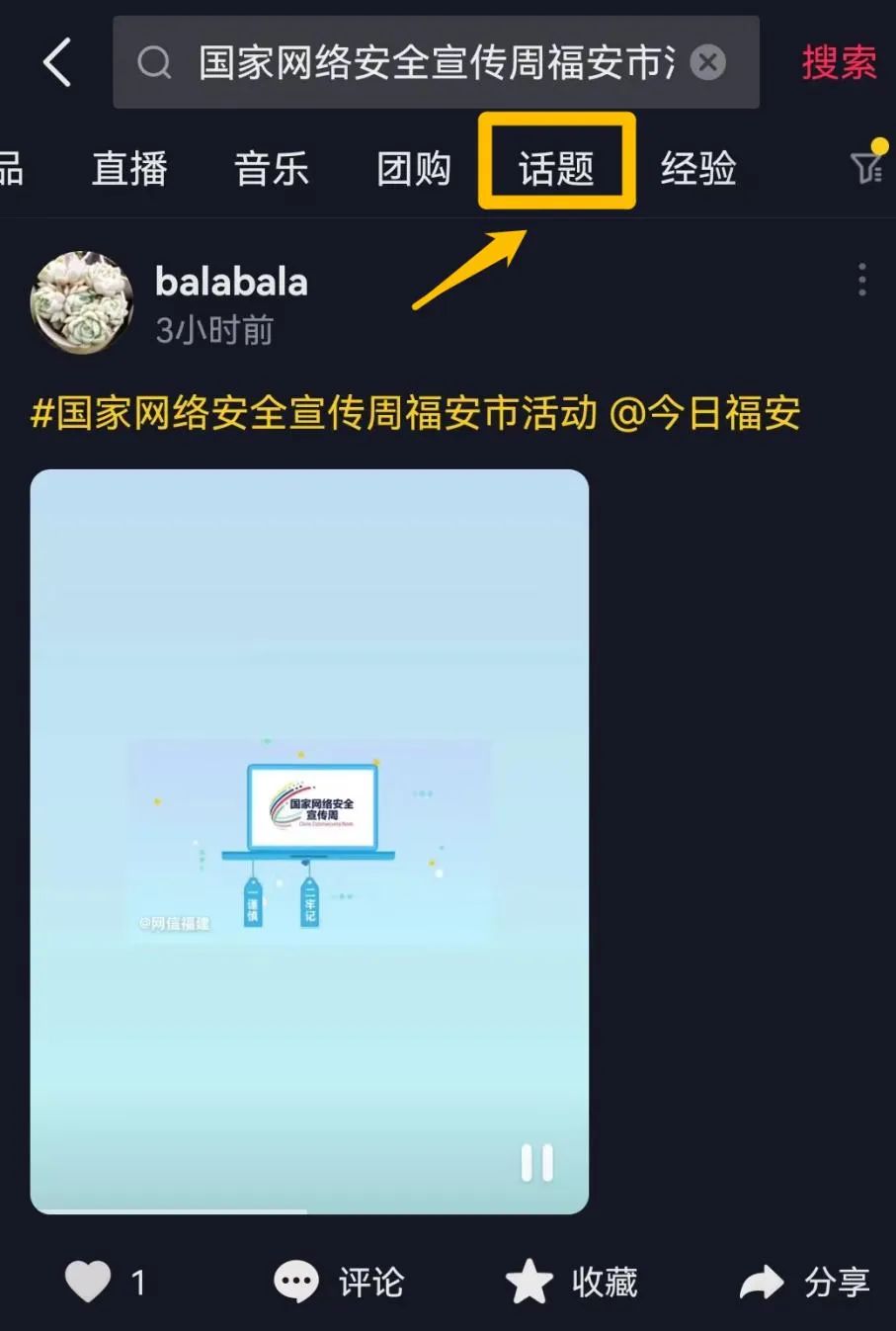Share the post via 分享

pyautogui.click(x=805, y=1283)
